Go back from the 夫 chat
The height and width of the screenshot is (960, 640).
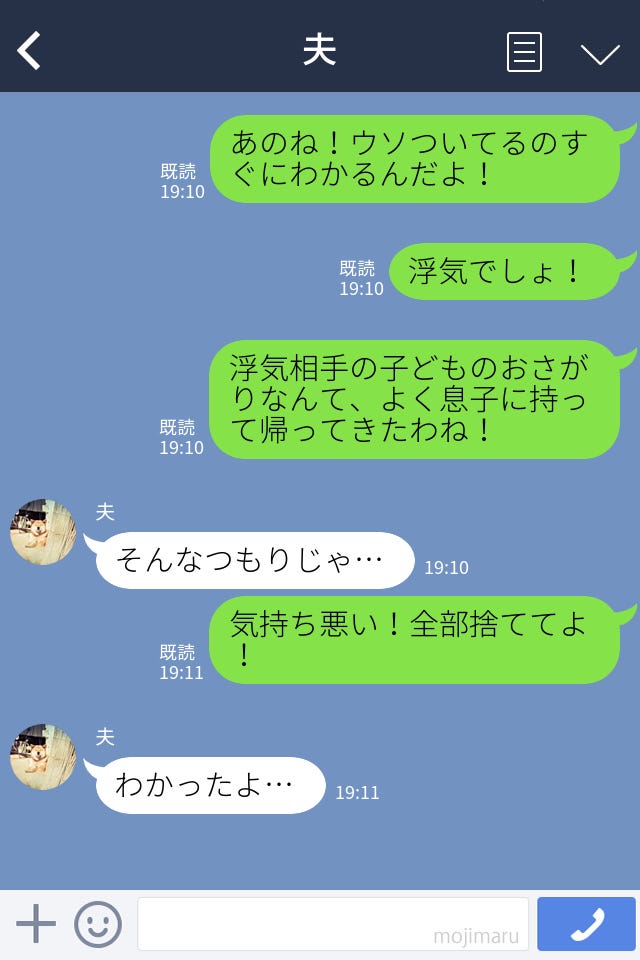coord(30,51)
